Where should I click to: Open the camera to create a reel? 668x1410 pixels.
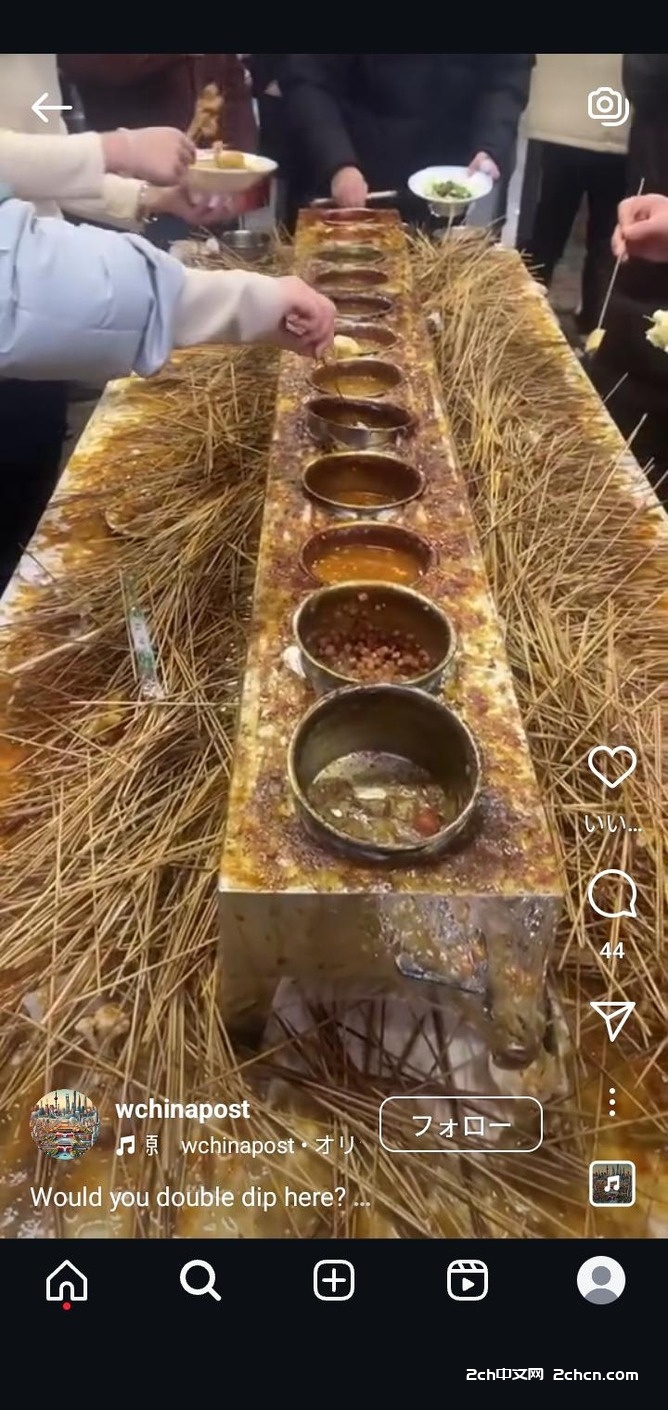coord(608,106)
